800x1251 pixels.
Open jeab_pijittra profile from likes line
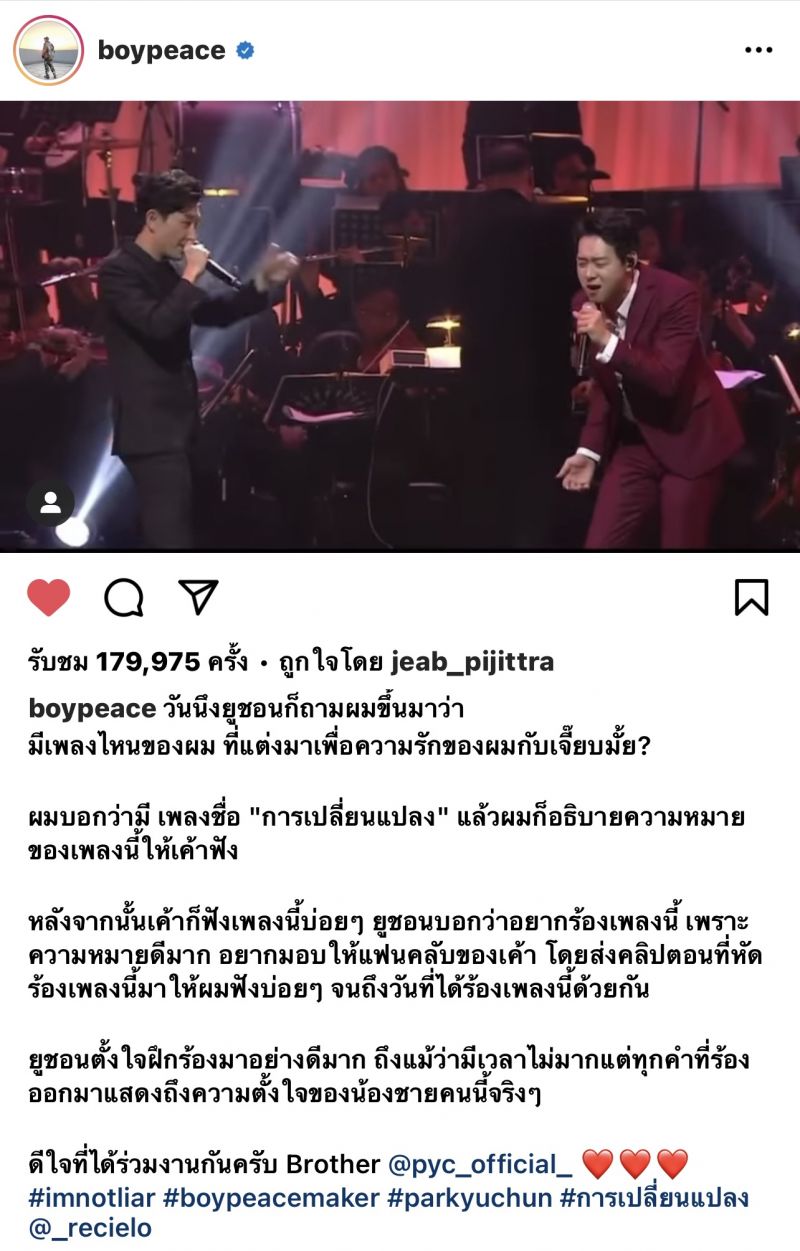point(471,662)
